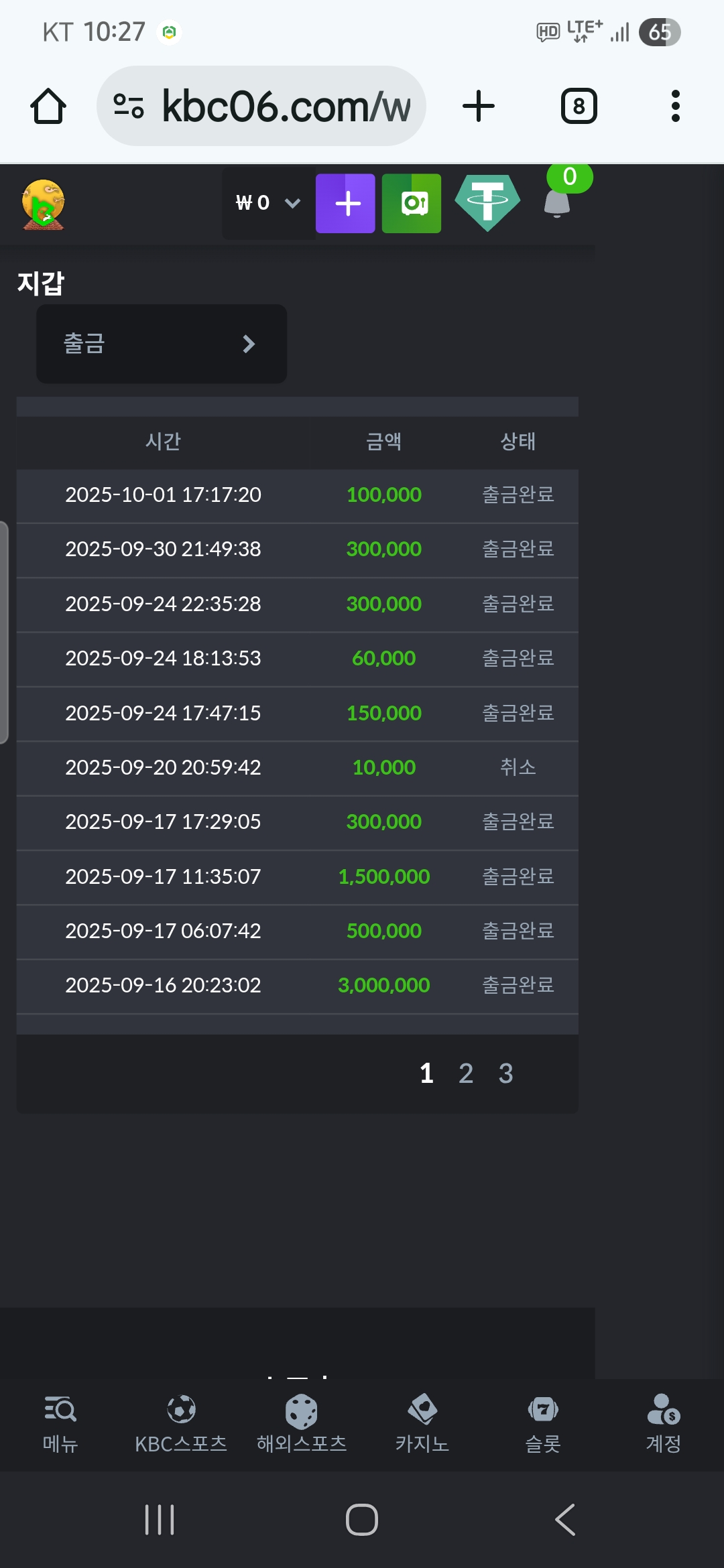Open the browser home page
Viewport: 724px width, 1568px height.
48,107
